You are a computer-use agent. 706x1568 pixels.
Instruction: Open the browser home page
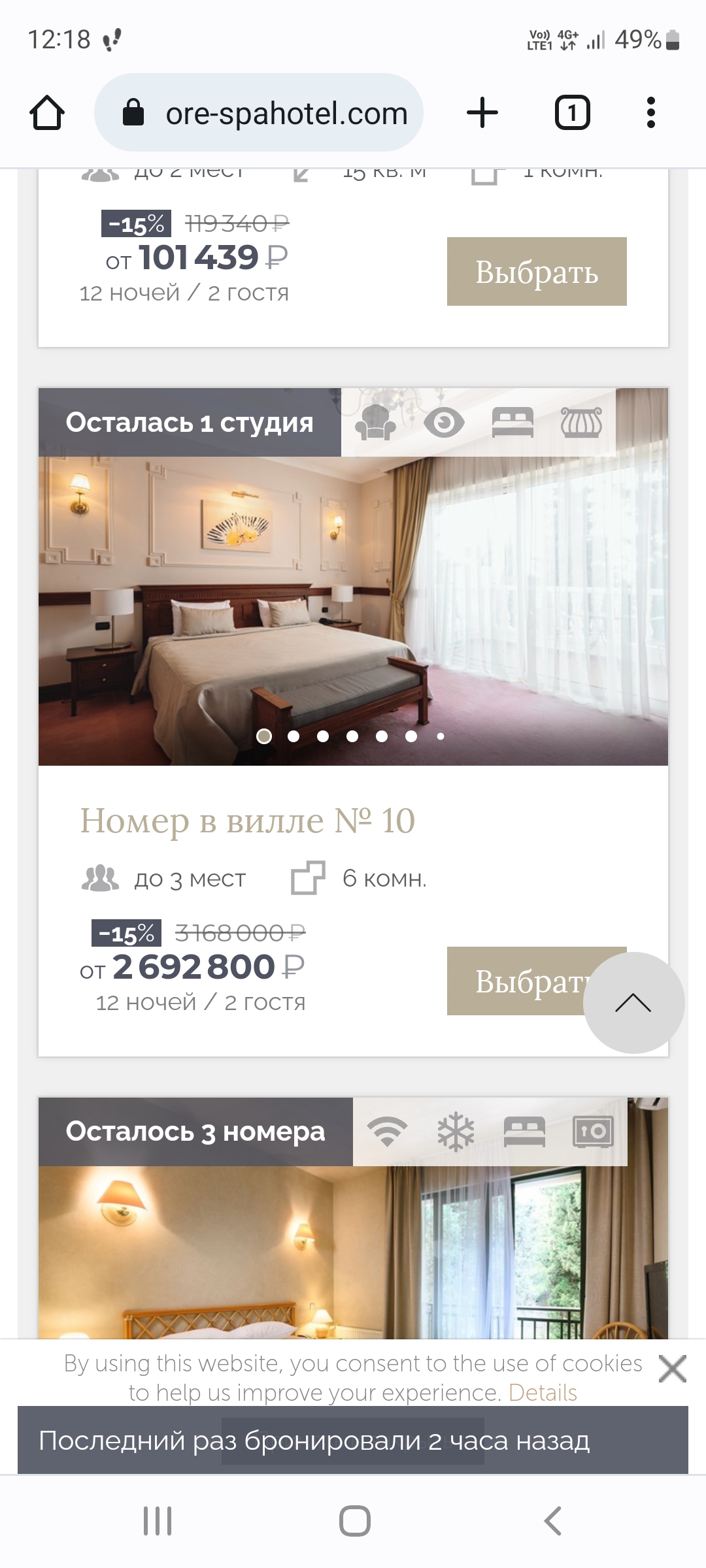pos(47,113)
